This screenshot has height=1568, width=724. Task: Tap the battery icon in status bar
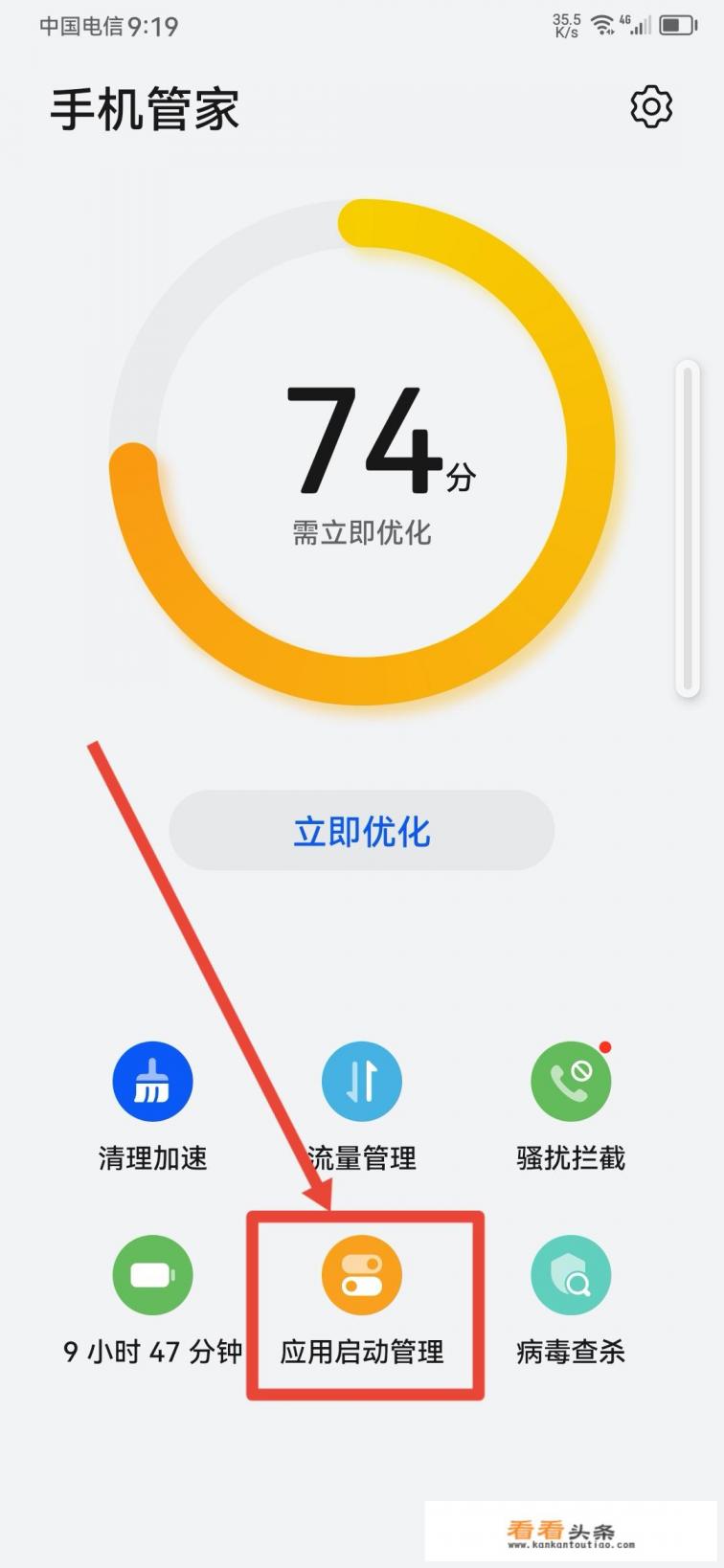pyautogui.click(x=676, y=26)
